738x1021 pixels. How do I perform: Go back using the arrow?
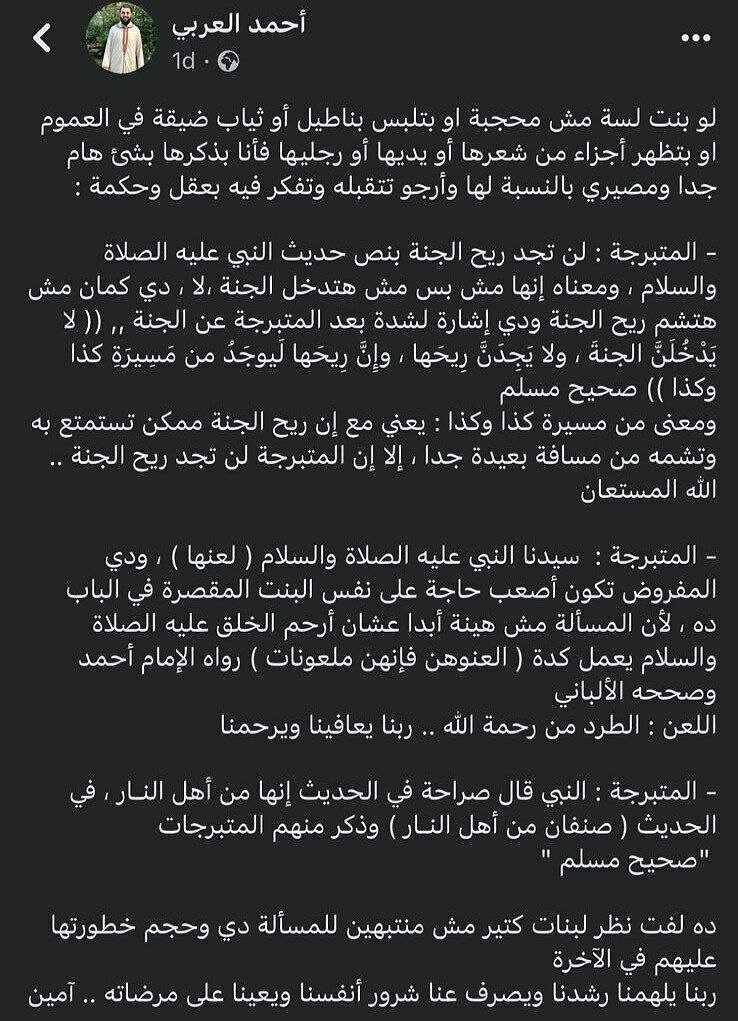pyautogui.click(x=41, y=39)
